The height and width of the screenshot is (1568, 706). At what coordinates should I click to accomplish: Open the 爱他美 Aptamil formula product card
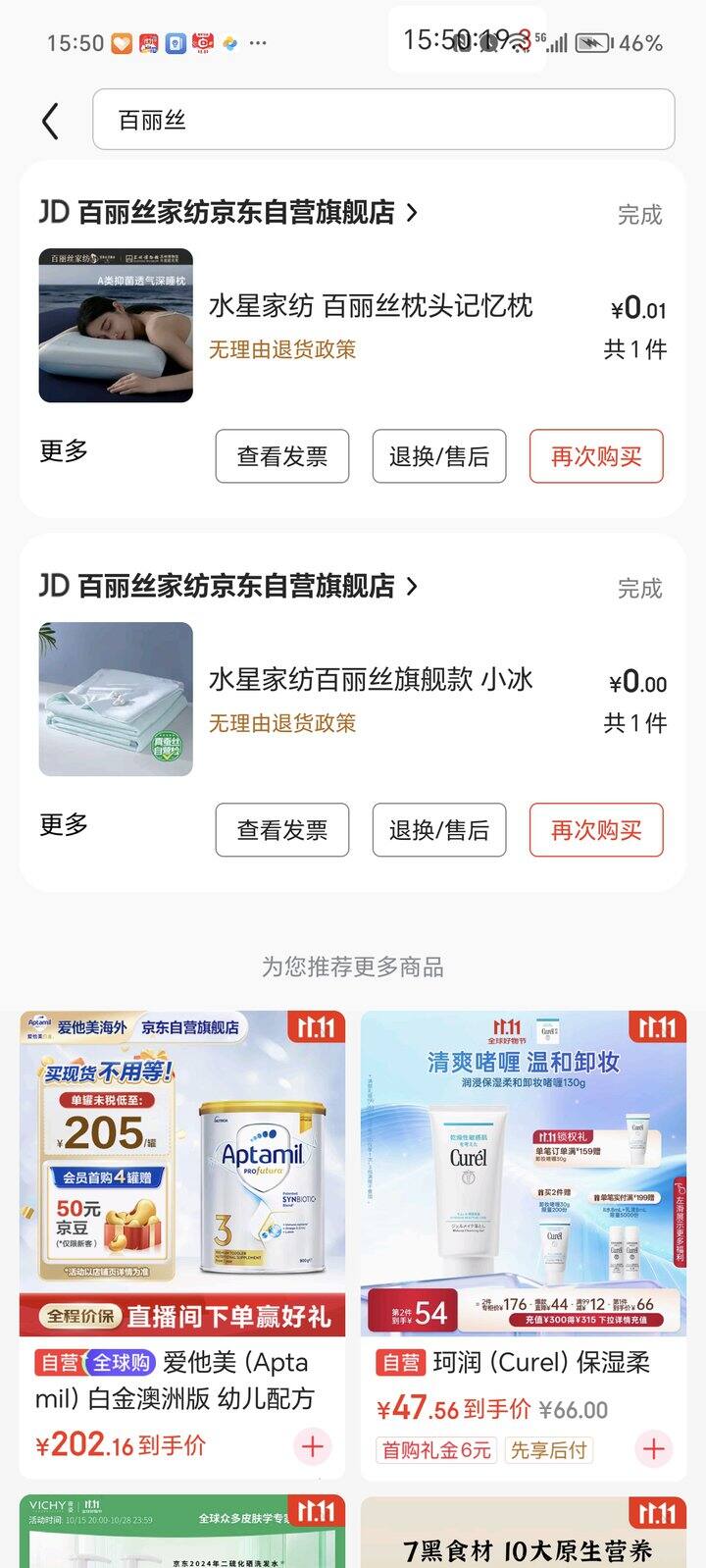182,1177
